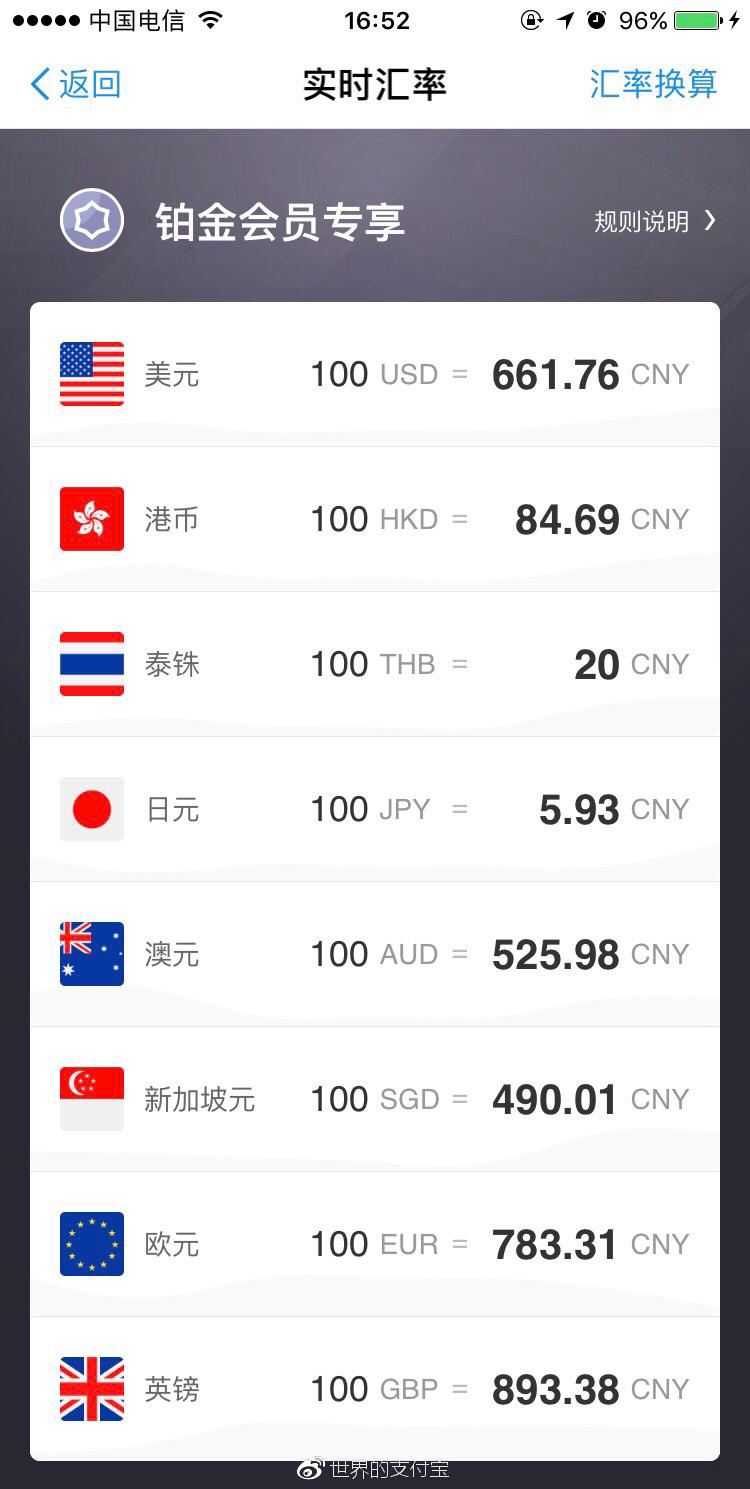Tap the Singapore flag icon beside 新加坡元
Screen dimensions: 750x1489
[91, 1098]
